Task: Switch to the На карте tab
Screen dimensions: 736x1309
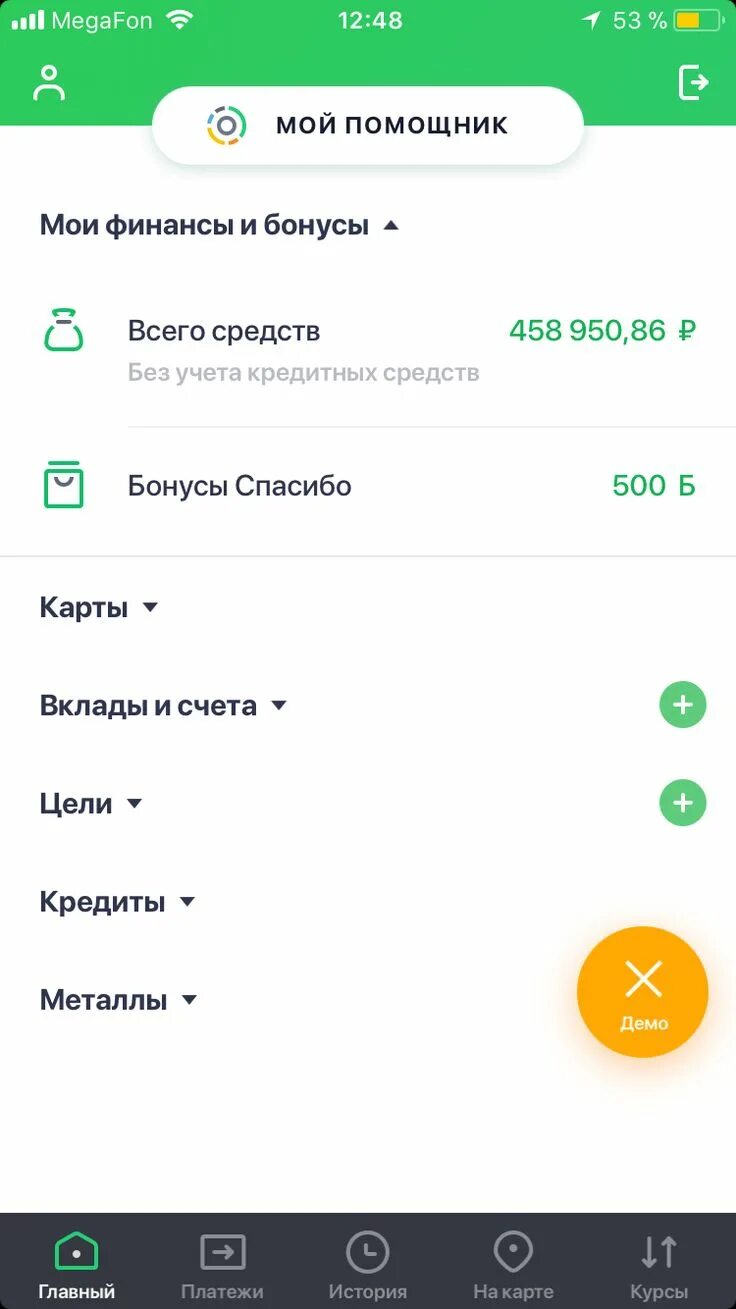Action: 513,1265
